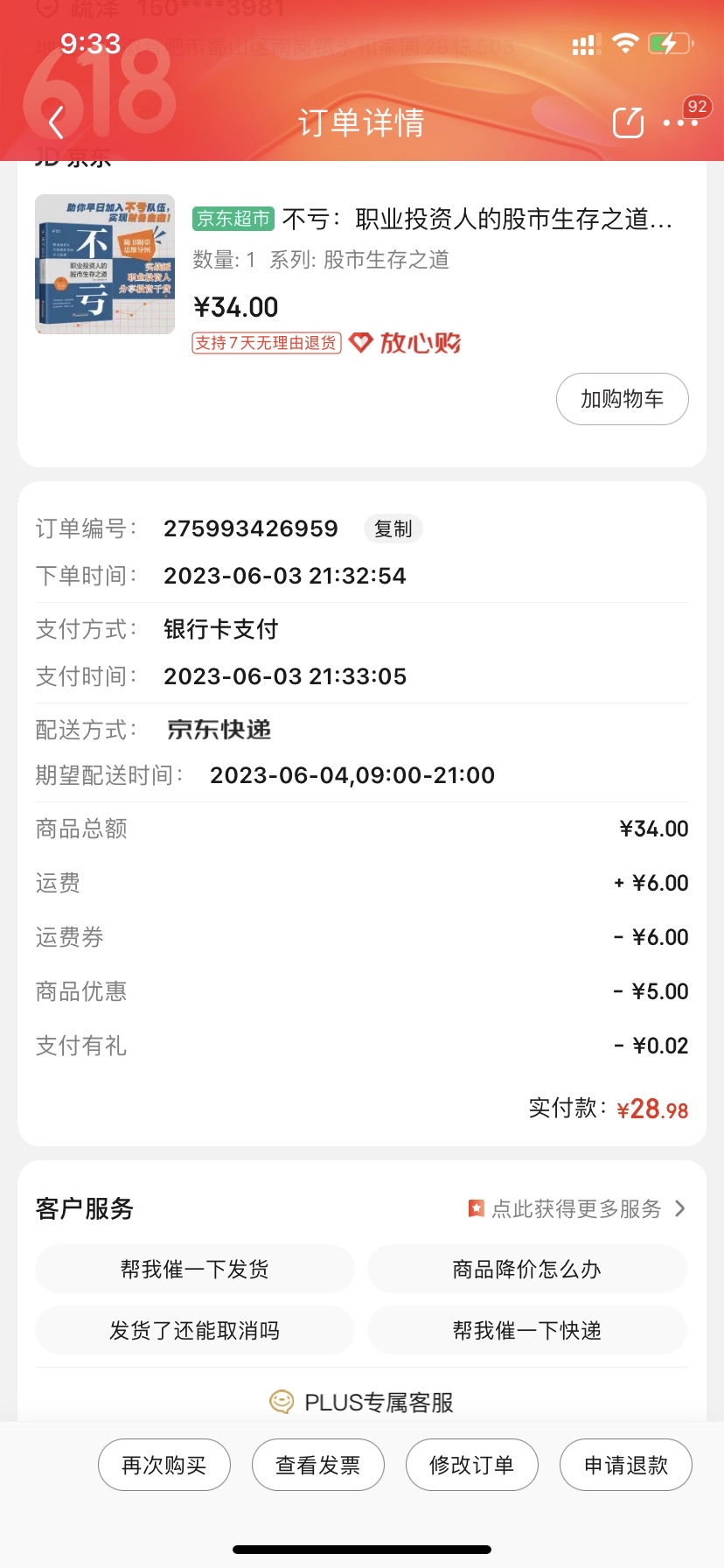
Task: Select 帮我催一下发货 service option
Action: point(194,1269)
